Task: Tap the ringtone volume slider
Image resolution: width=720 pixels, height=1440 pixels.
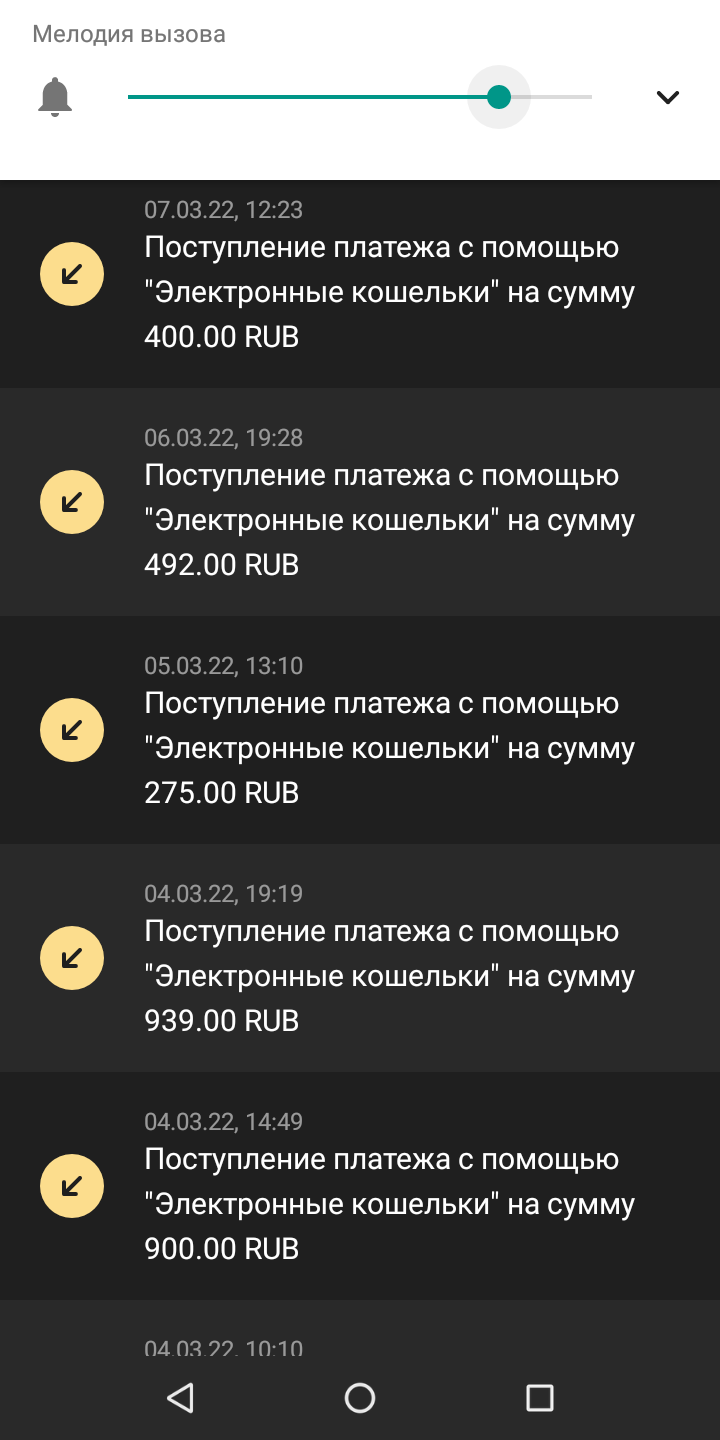Action: (x=360, y=97)
